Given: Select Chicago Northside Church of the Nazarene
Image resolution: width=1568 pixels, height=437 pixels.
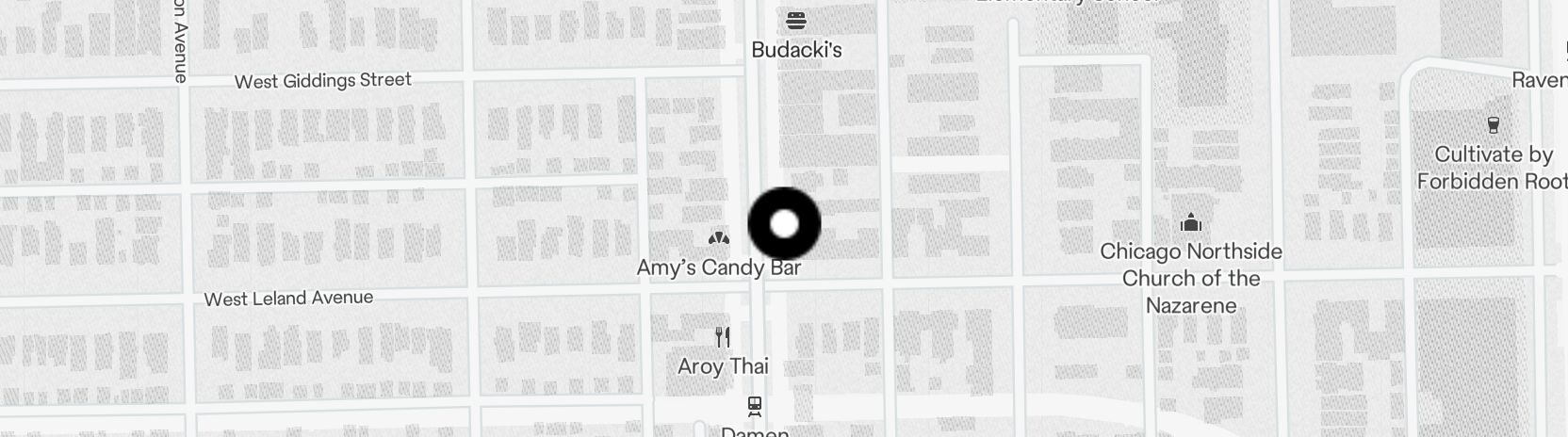Looking at the screenshot, I should (1191, 224).
